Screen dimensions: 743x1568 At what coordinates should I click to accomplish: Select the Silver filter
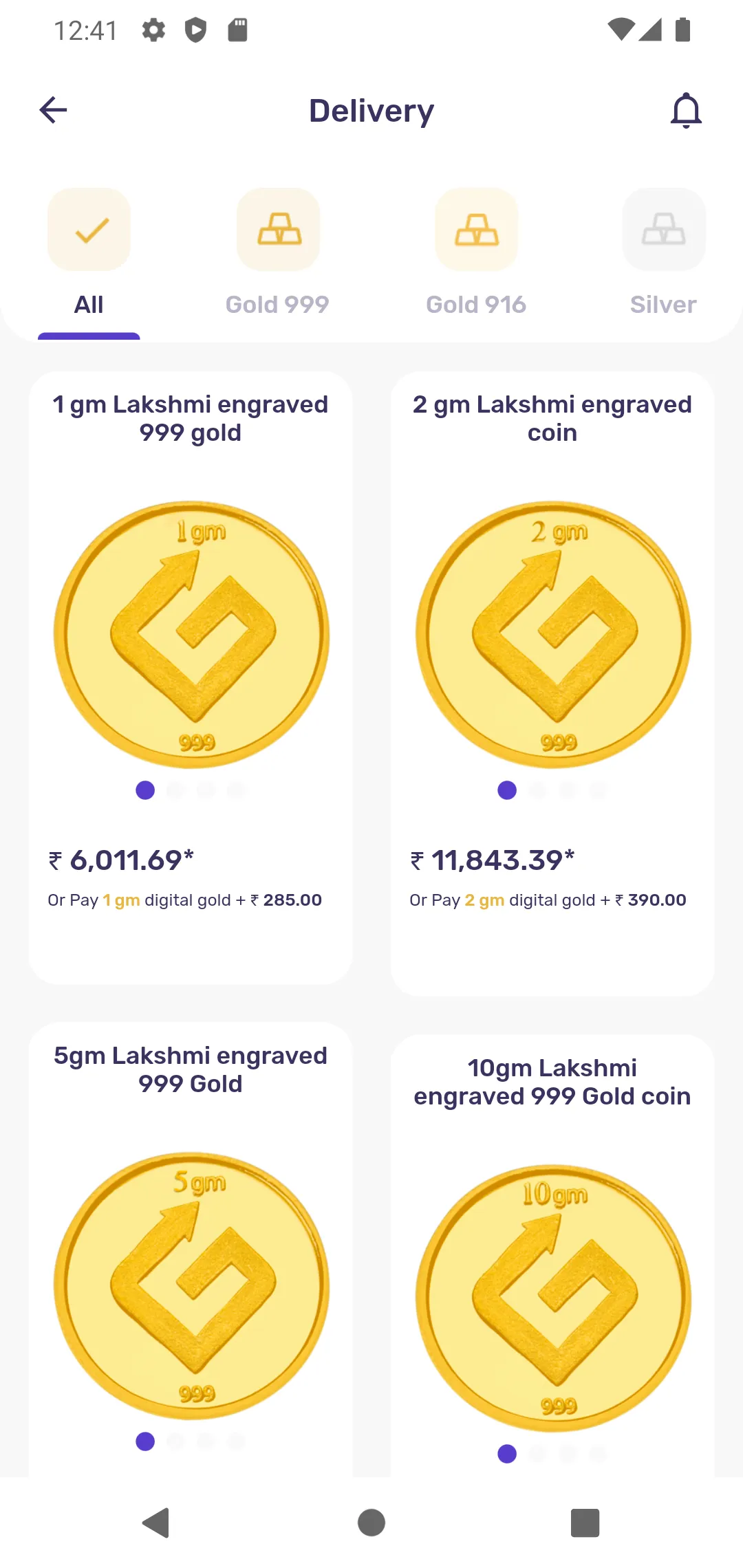pos(663,304)
